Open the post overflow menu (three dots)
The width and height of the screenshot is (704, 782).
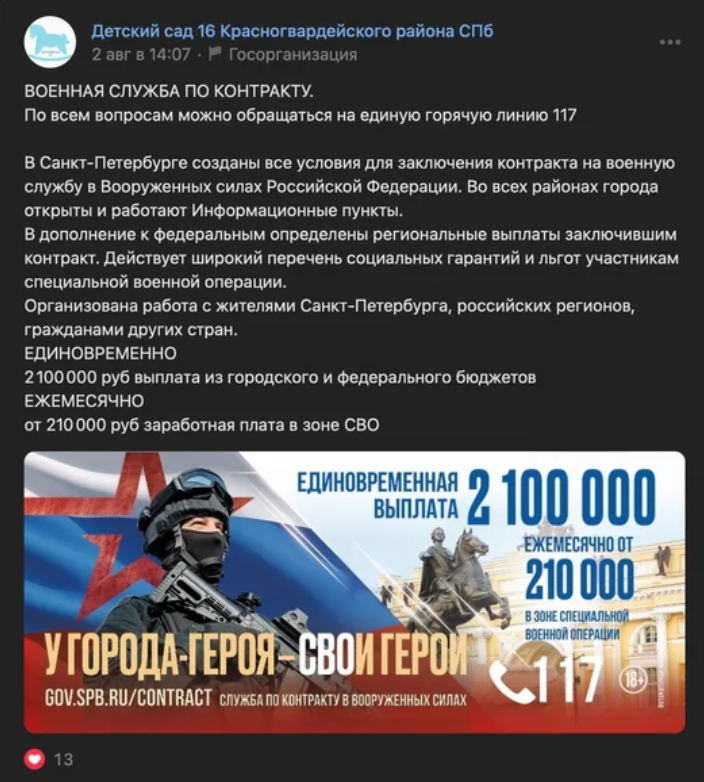click(x=669, y=43)
